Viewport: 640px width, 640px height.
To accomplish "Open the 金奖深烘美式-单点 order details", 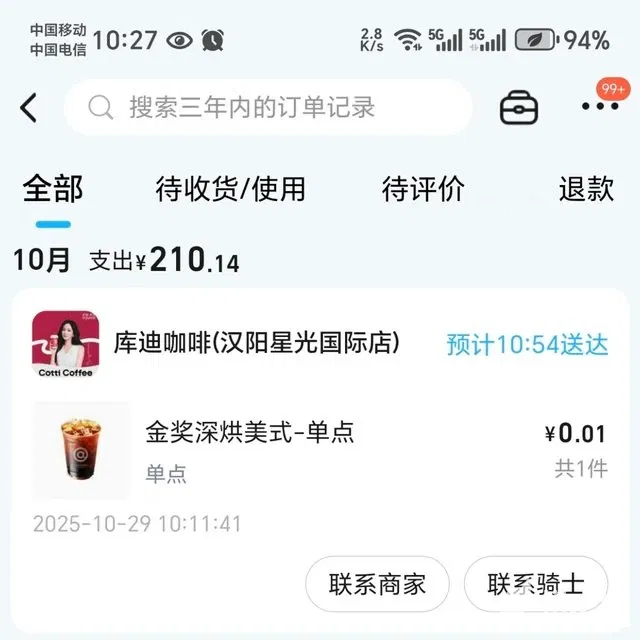I will pyautogui.click(x=250, y=432).
